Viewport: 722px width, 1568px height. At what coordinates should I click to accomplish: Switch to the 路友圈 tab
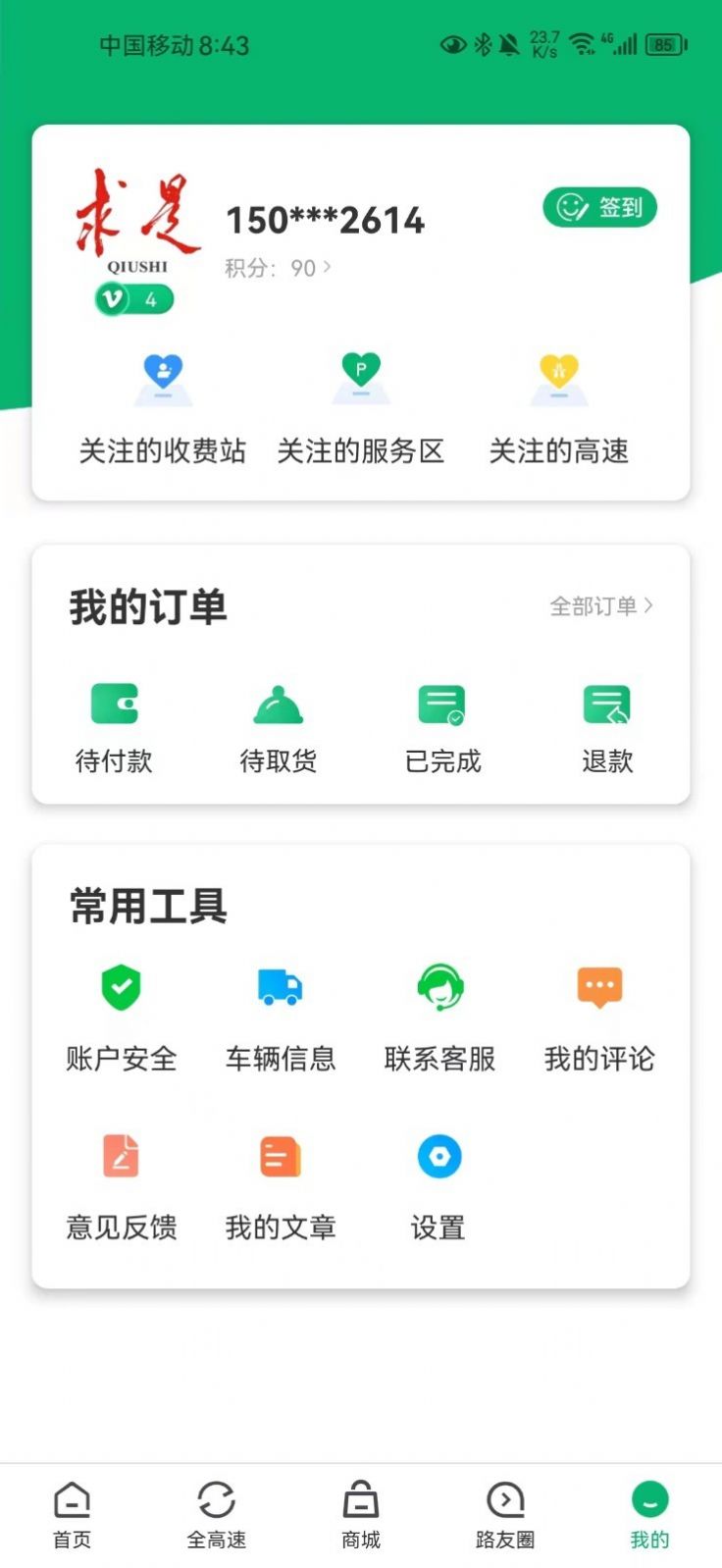pos(505,1511)
